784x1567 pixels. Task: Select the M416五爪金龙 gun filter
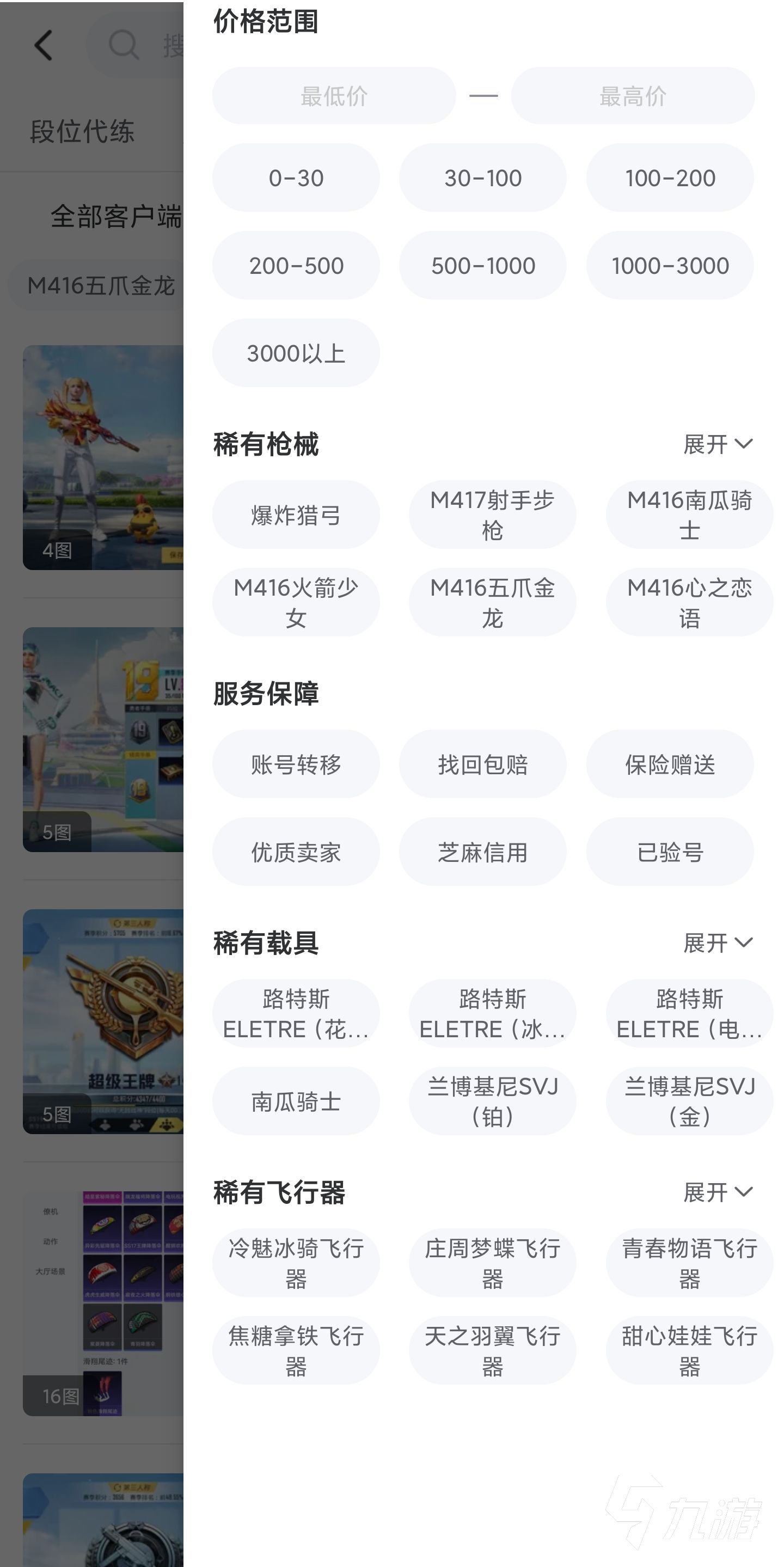pos(492,602)
